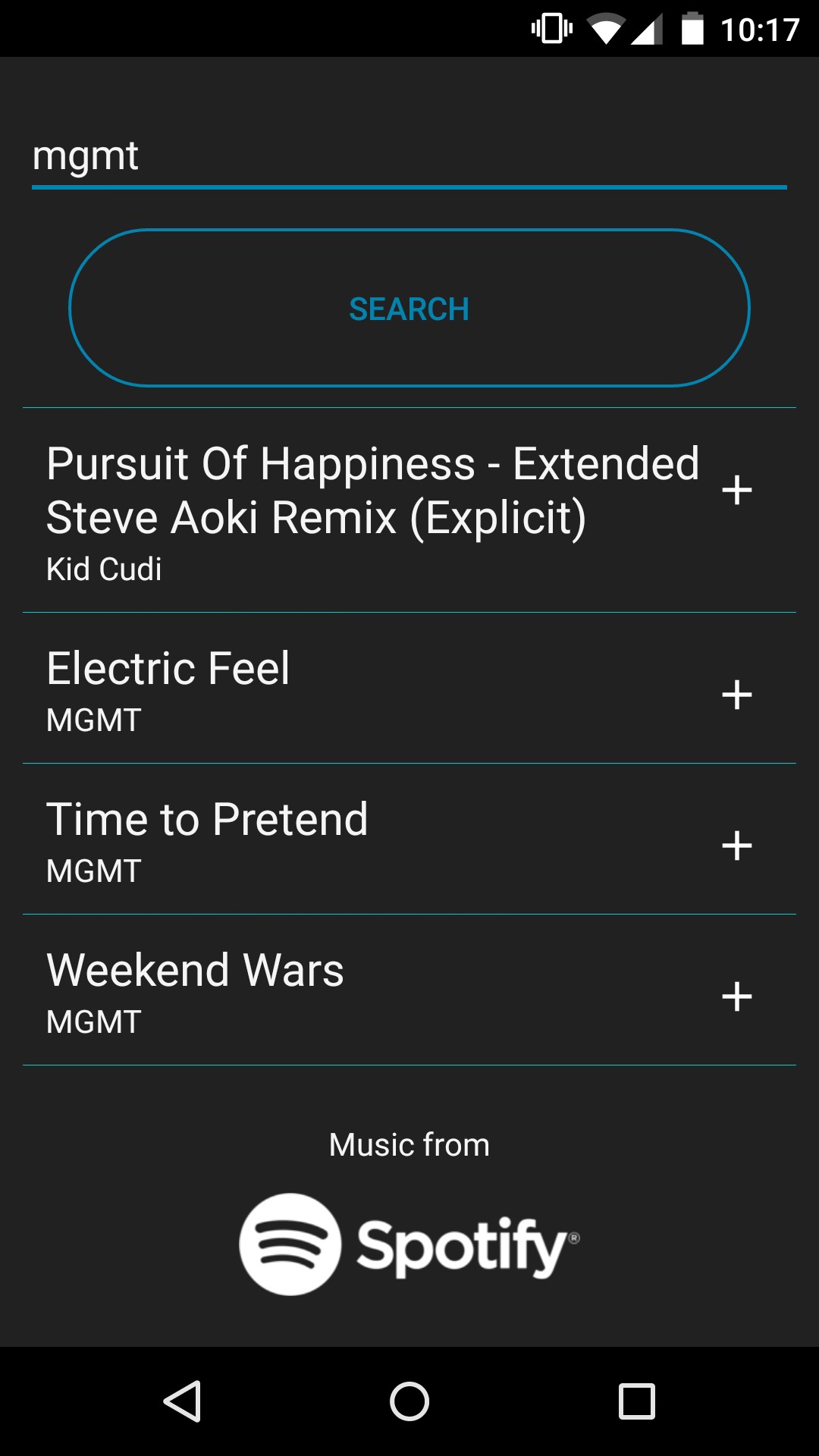Screen dimensions: 819x1456
Task: Add "Time to Pretend" using its plus icon
Action: pos(736,847)
